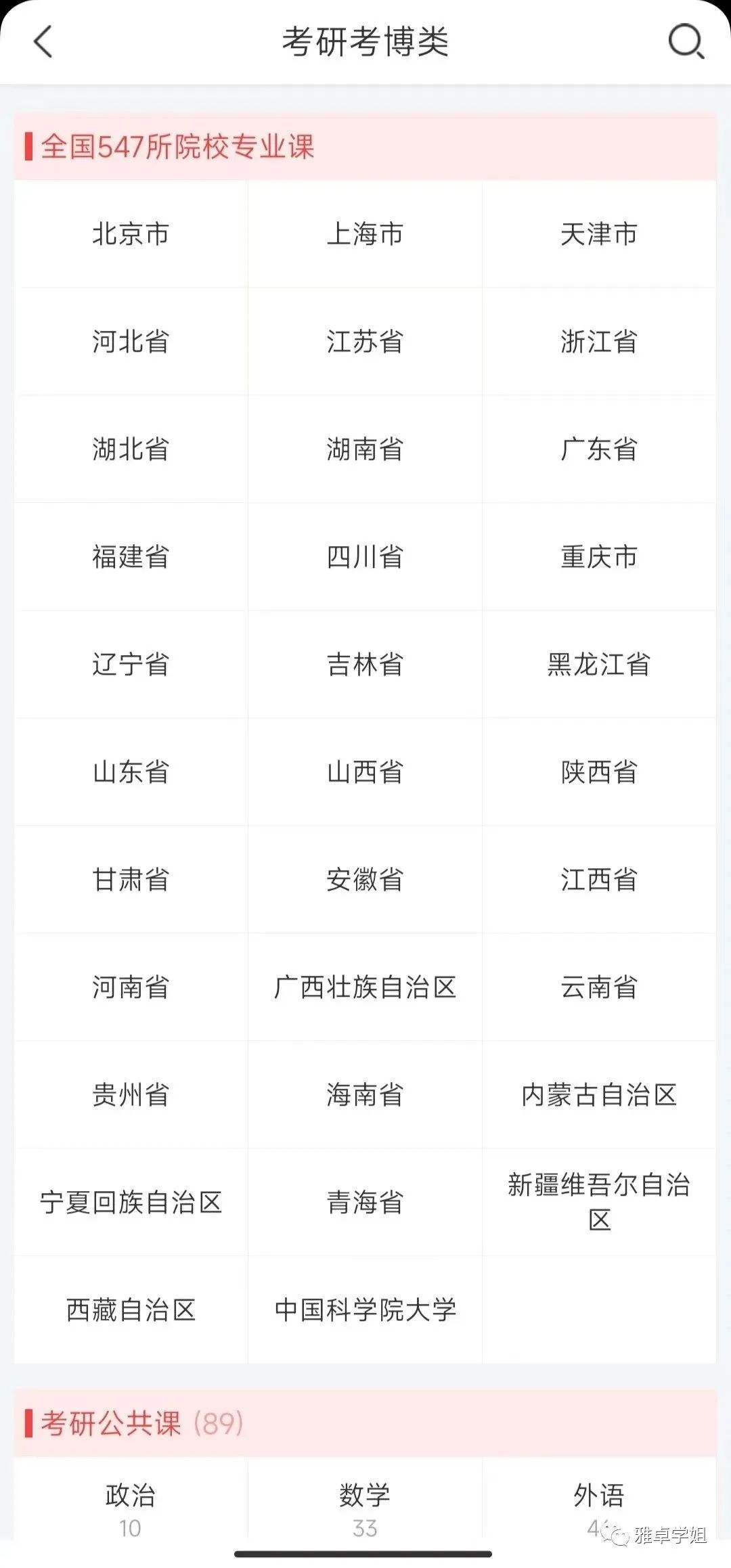Tap 黑龙江省 province

(599, 665)
